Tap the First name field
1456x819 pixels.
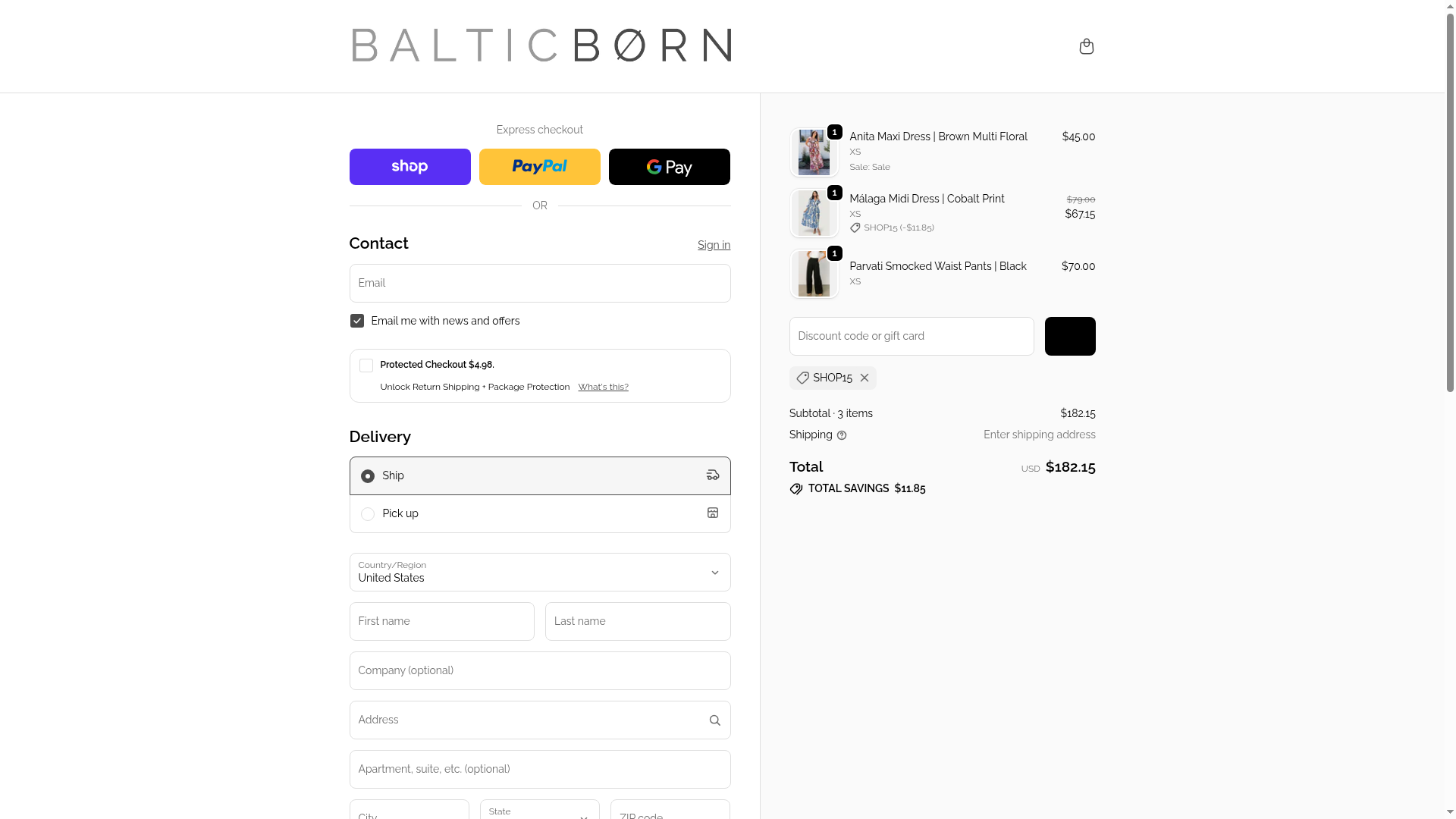point(441,621)
